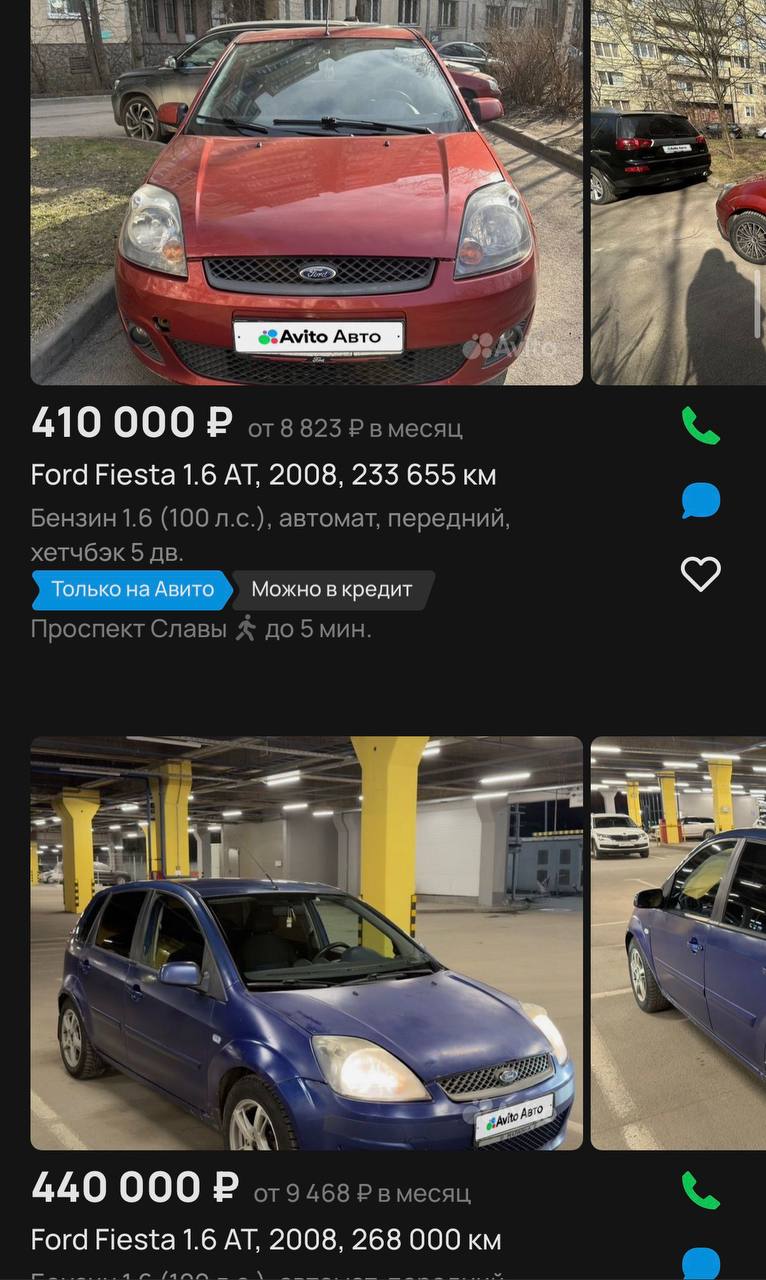Message the seller of the 410 000 ₽ Fiesta
Image resolution: width=766 pixels, height=1280 pixels.
(700, 500)
